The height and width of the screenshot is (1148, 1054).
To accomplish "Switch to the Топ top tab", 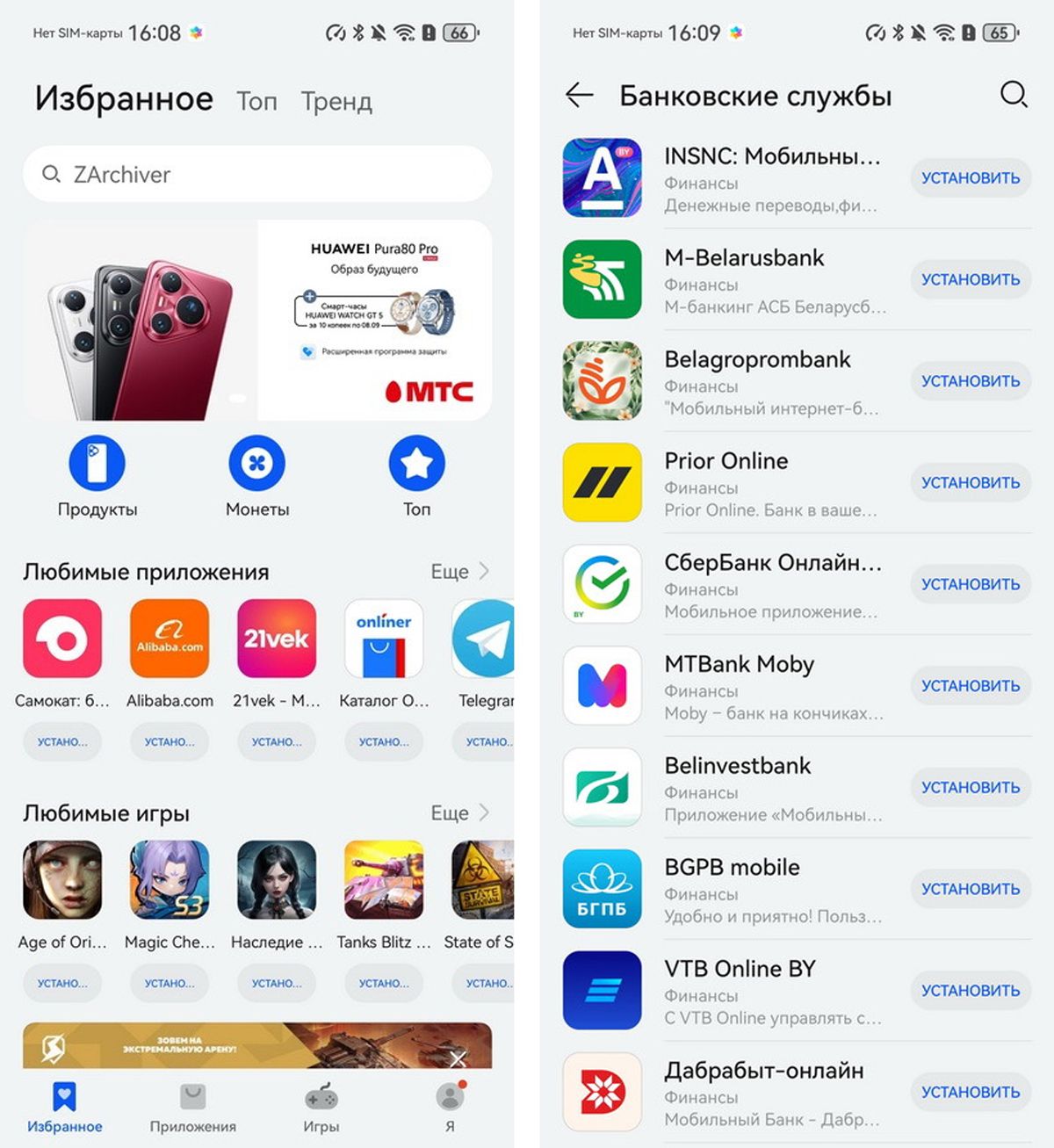I will [x=256, y=102].
